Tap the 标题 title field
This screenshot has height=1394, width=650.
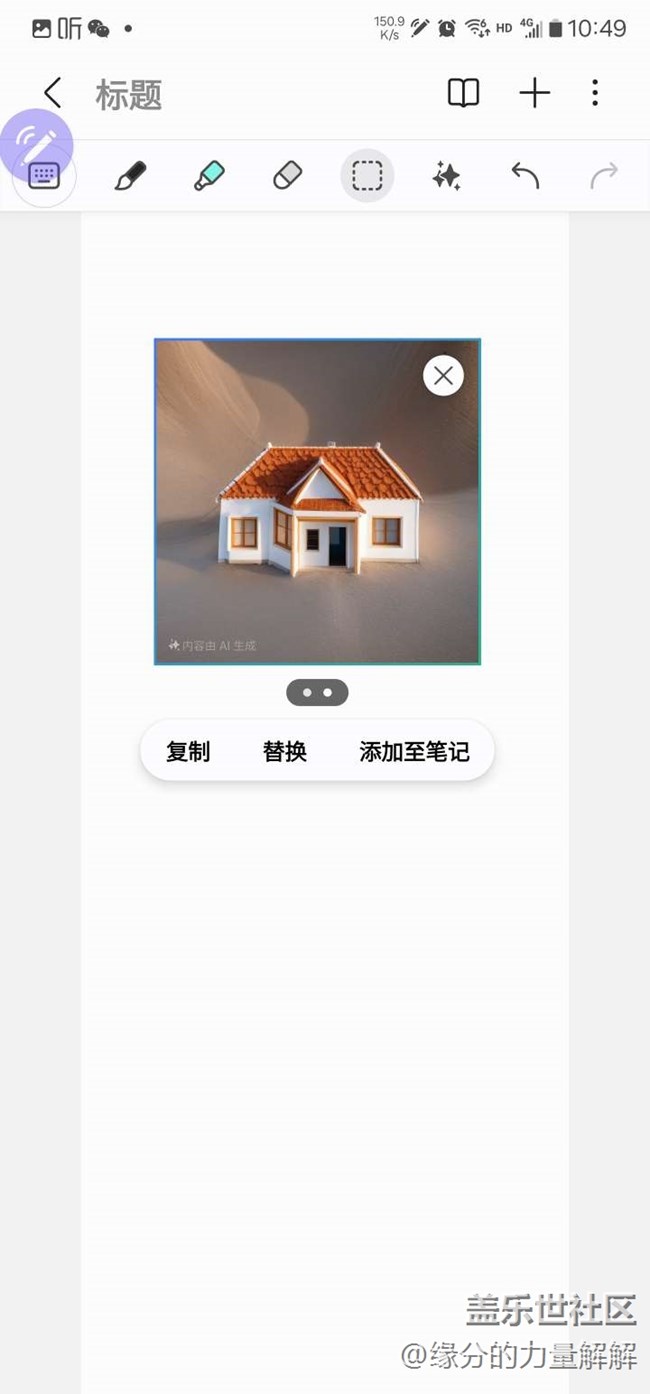pyautogui.click(x=129, y=95)
